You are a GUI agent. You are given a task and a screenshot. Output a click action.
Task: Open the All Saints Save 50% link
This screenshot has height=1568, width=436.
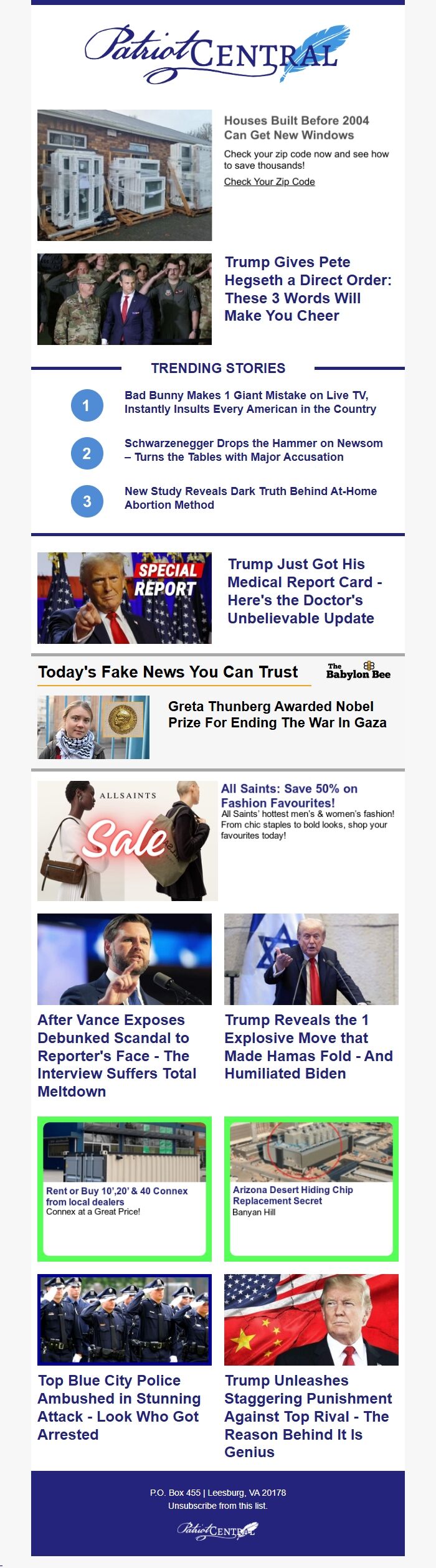coord(289,796)
